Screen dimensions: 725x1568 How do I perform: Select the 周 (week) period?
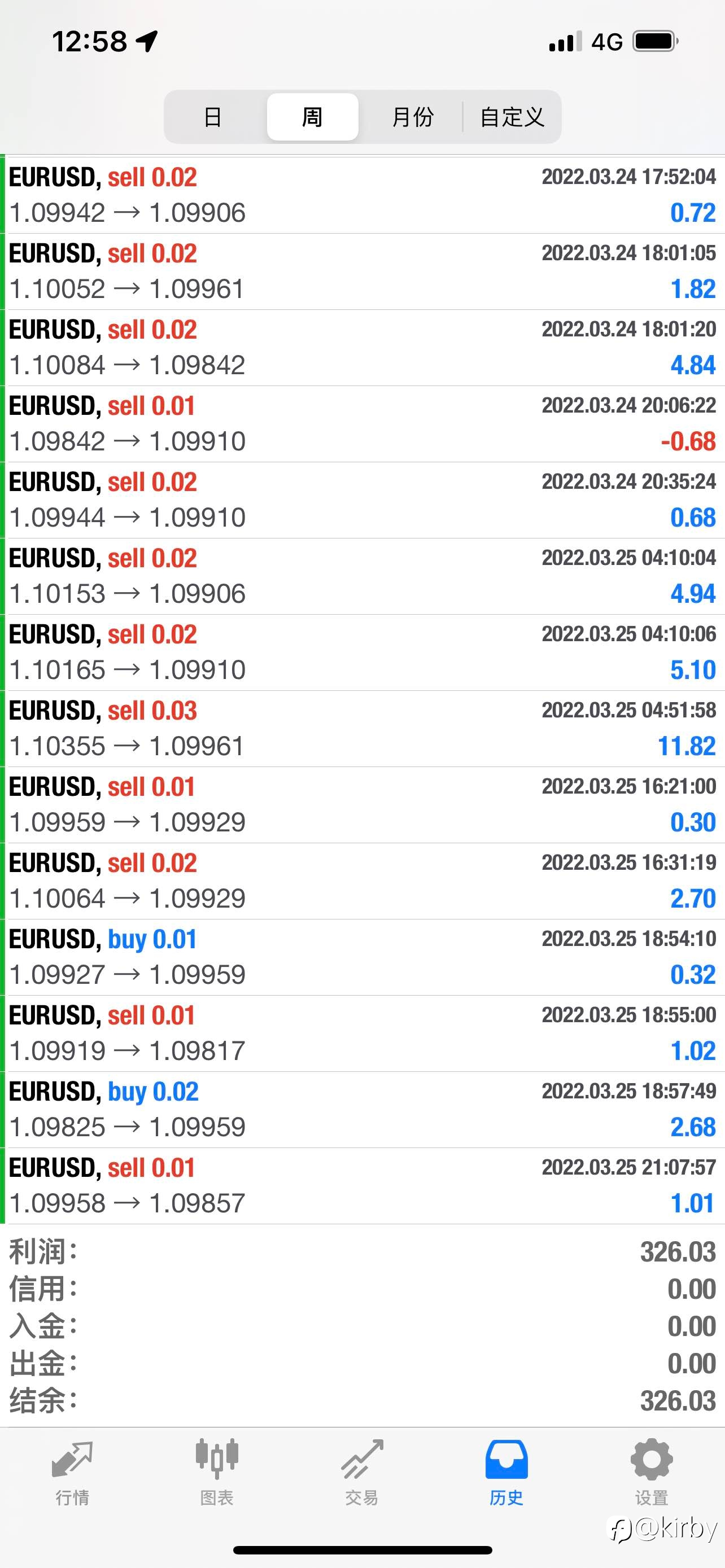click(312, 117)
